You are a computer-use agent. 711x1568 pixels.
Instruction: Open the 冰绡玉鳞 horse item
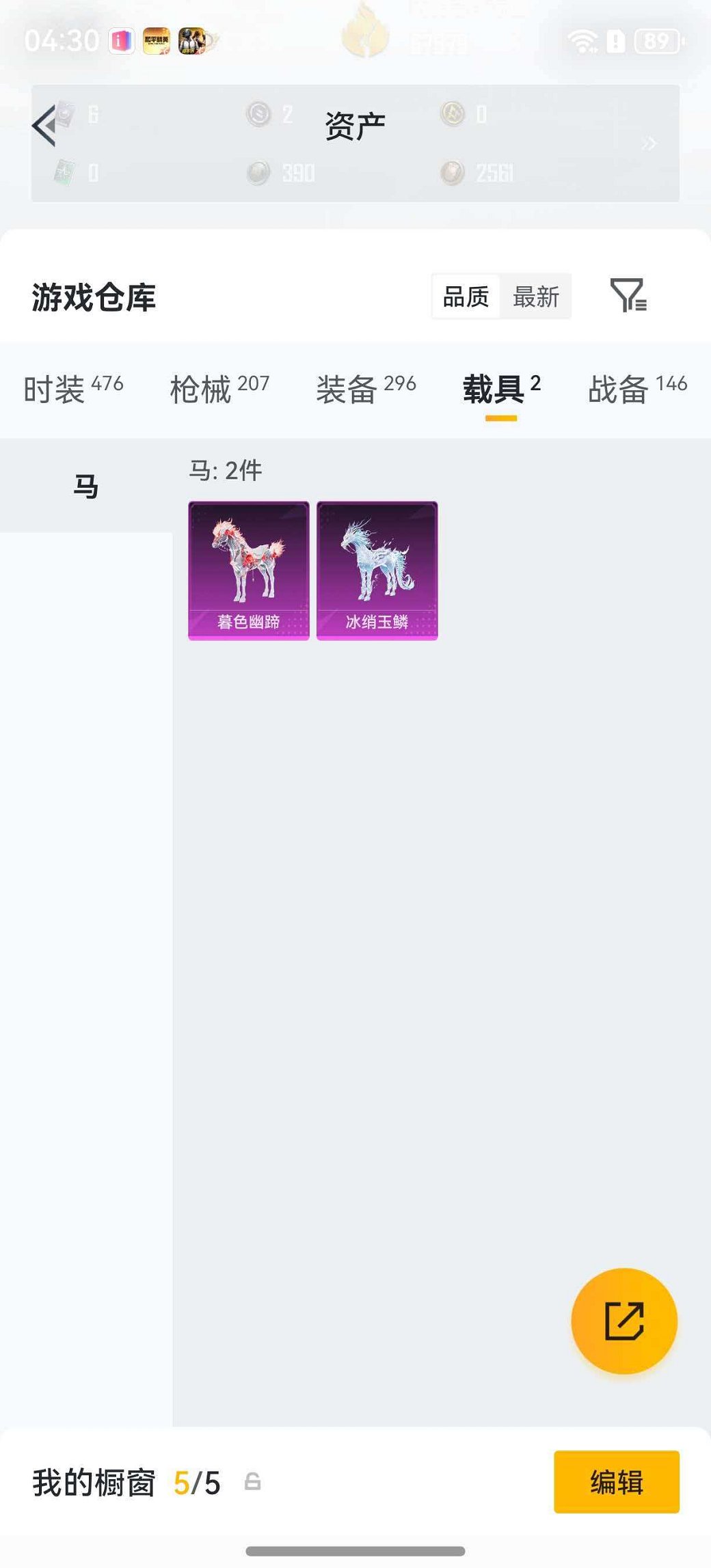[x=377, y=570]
